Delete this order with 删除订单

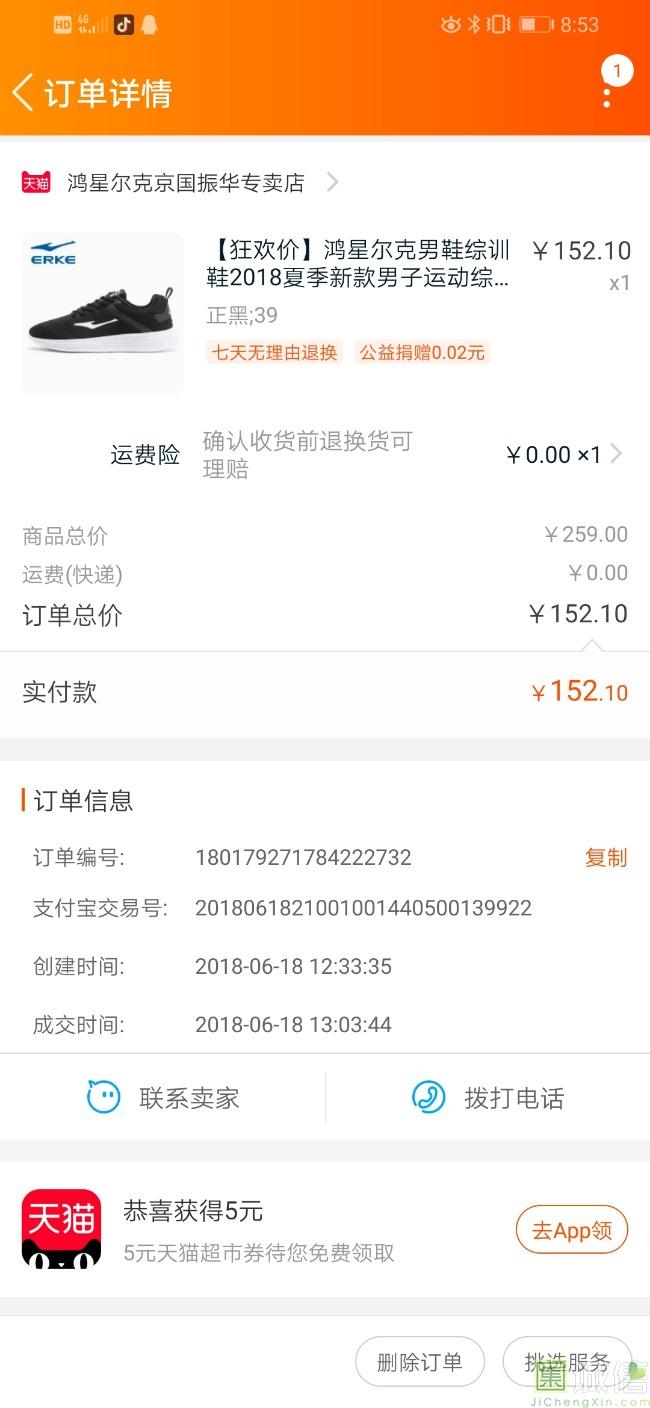tap(420, 1362)
